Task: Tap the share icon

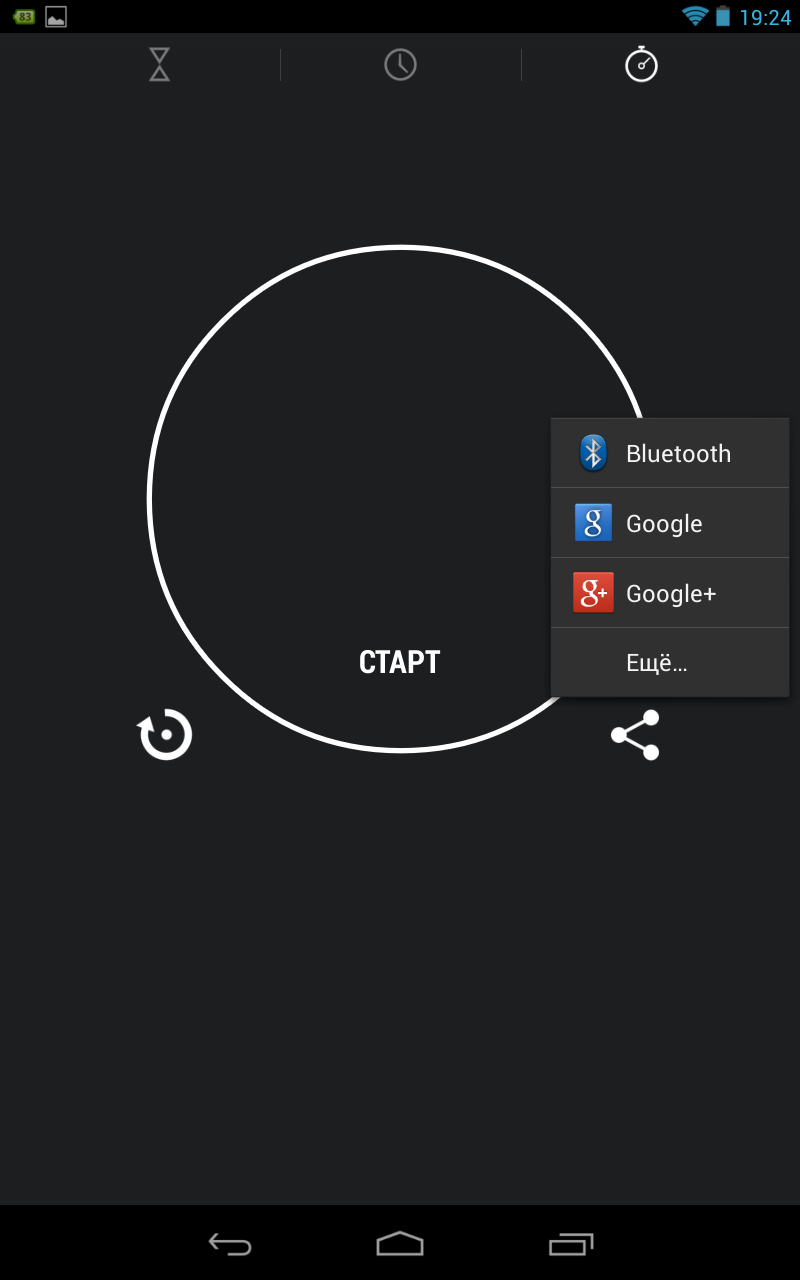Action: tap(635, 735)
